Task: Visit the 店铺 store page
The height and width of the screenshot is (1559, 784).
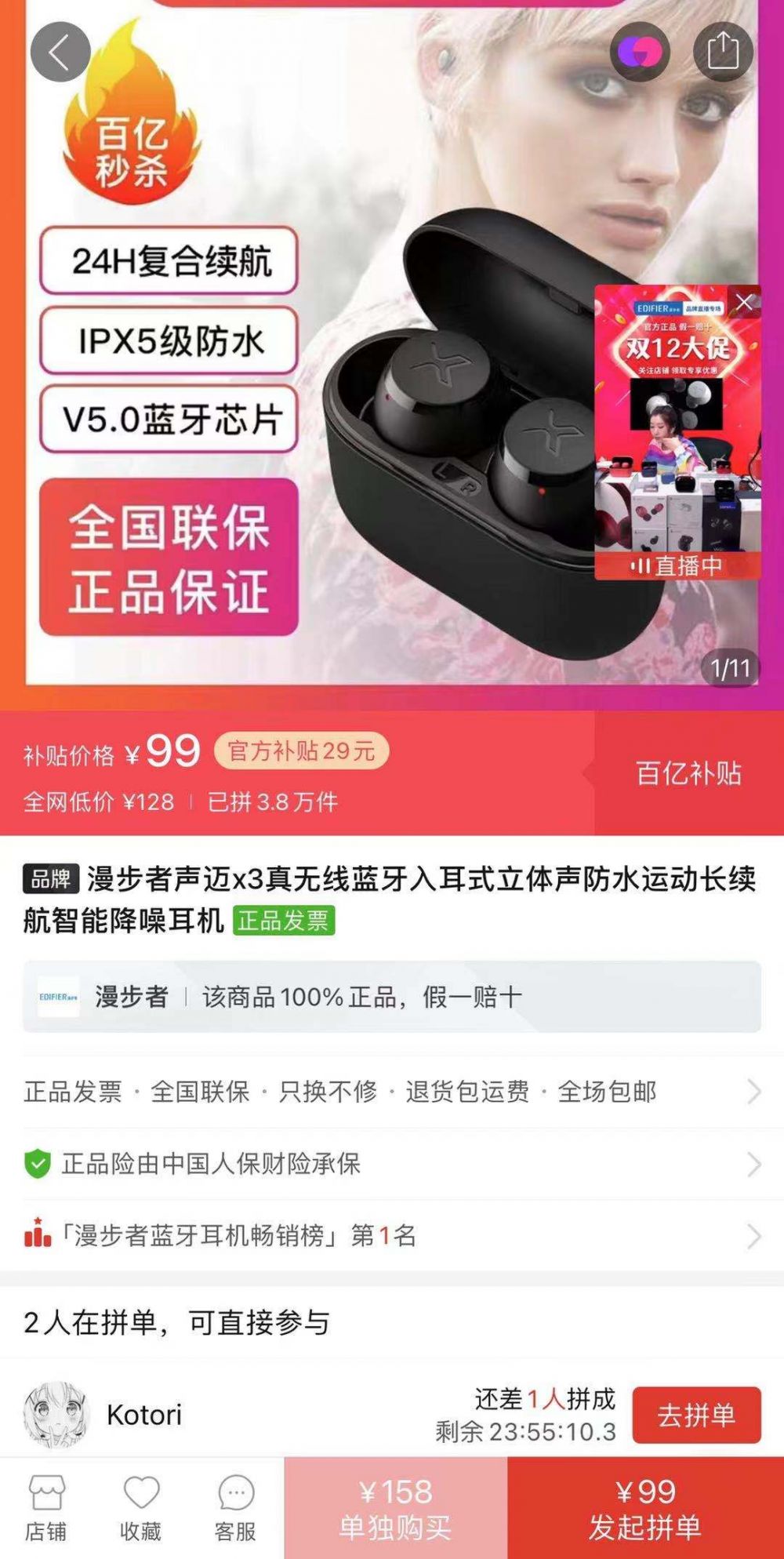Action: (46, 1507)
